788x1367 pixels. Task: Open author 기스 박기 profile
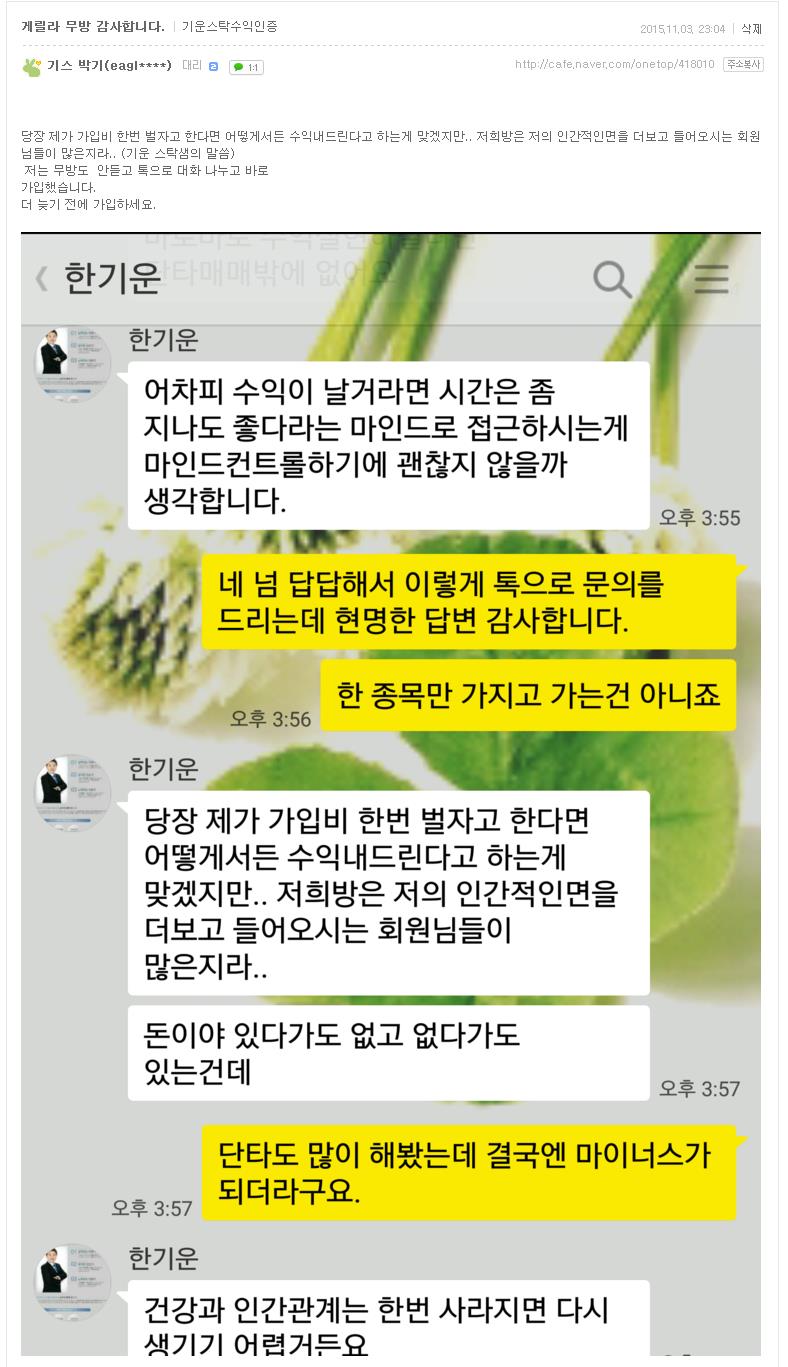(x=109, y=66)
